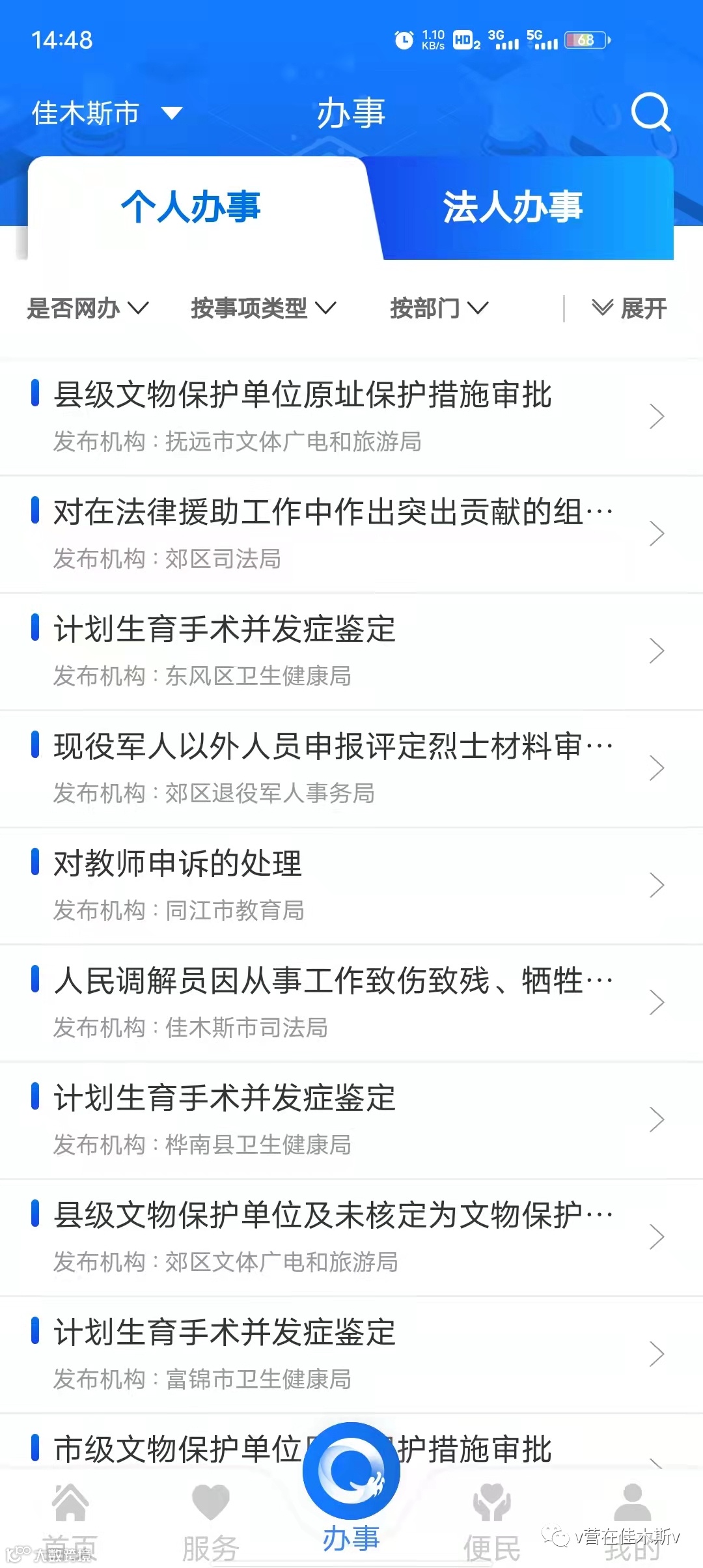Open the search magnifier icon
Screen dimensions: 703x1568
tap(650, 113)
